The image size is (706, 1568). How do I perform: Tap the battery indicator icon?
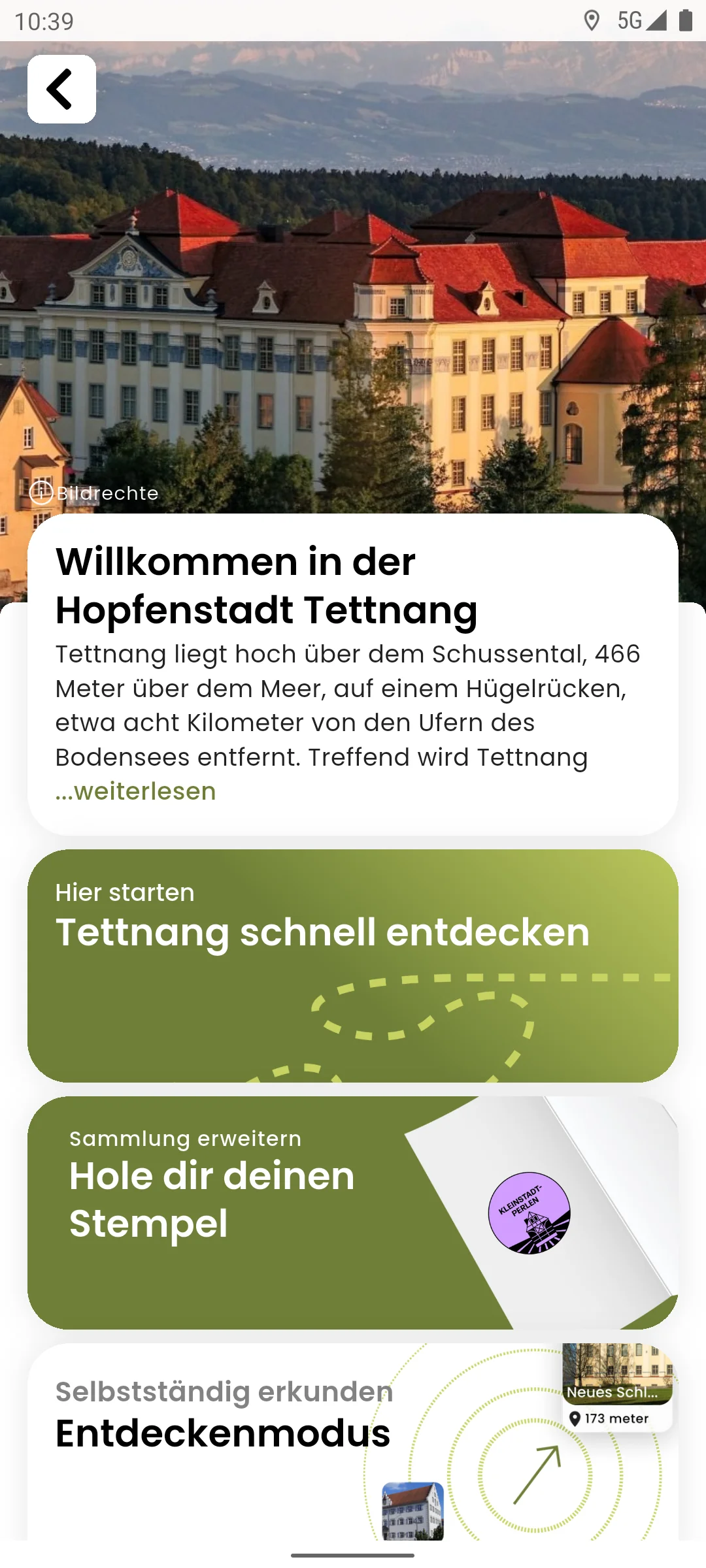click(684, 22)
